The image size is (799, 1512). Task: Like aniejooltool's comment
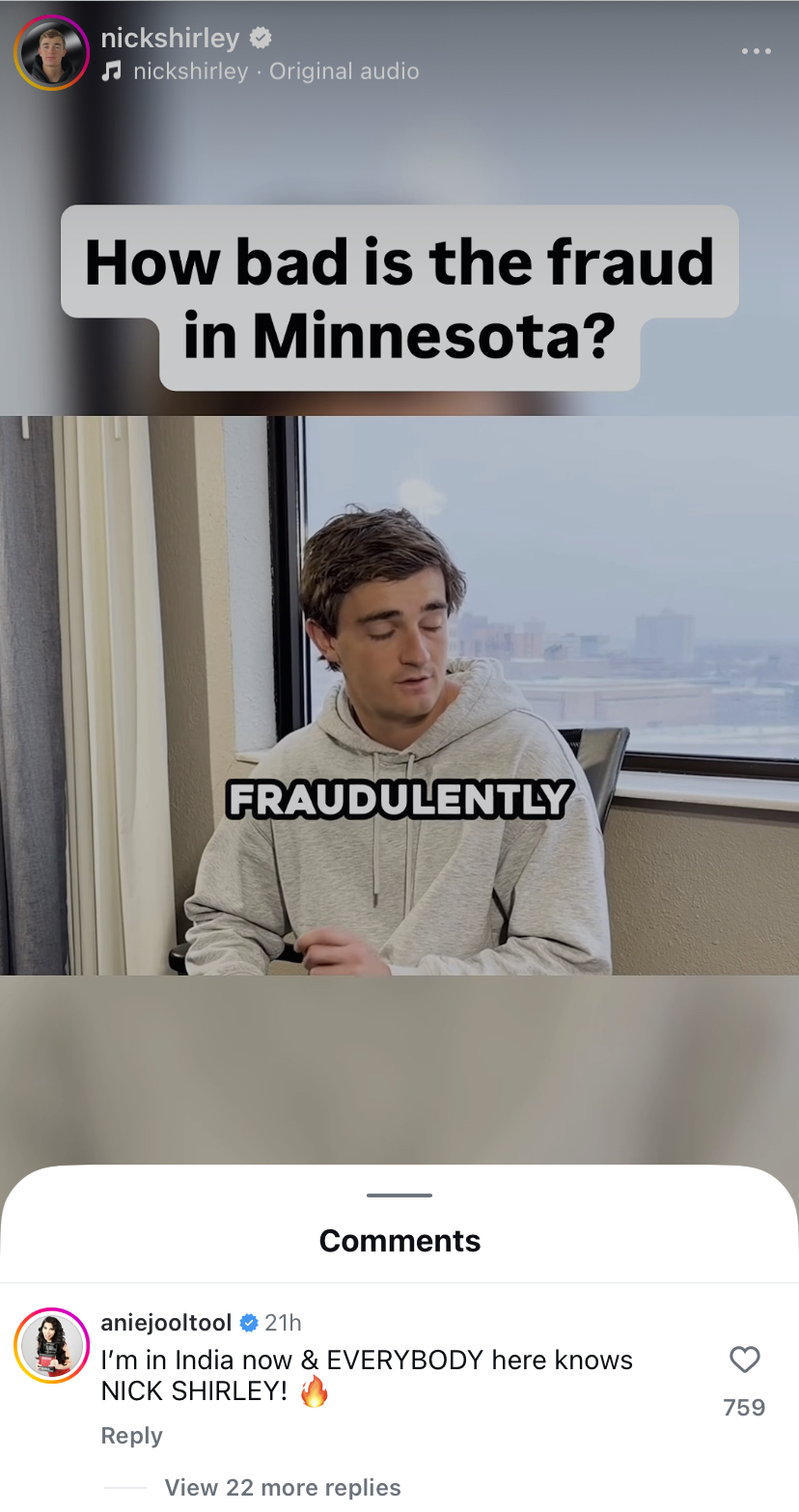point(744,1360)
